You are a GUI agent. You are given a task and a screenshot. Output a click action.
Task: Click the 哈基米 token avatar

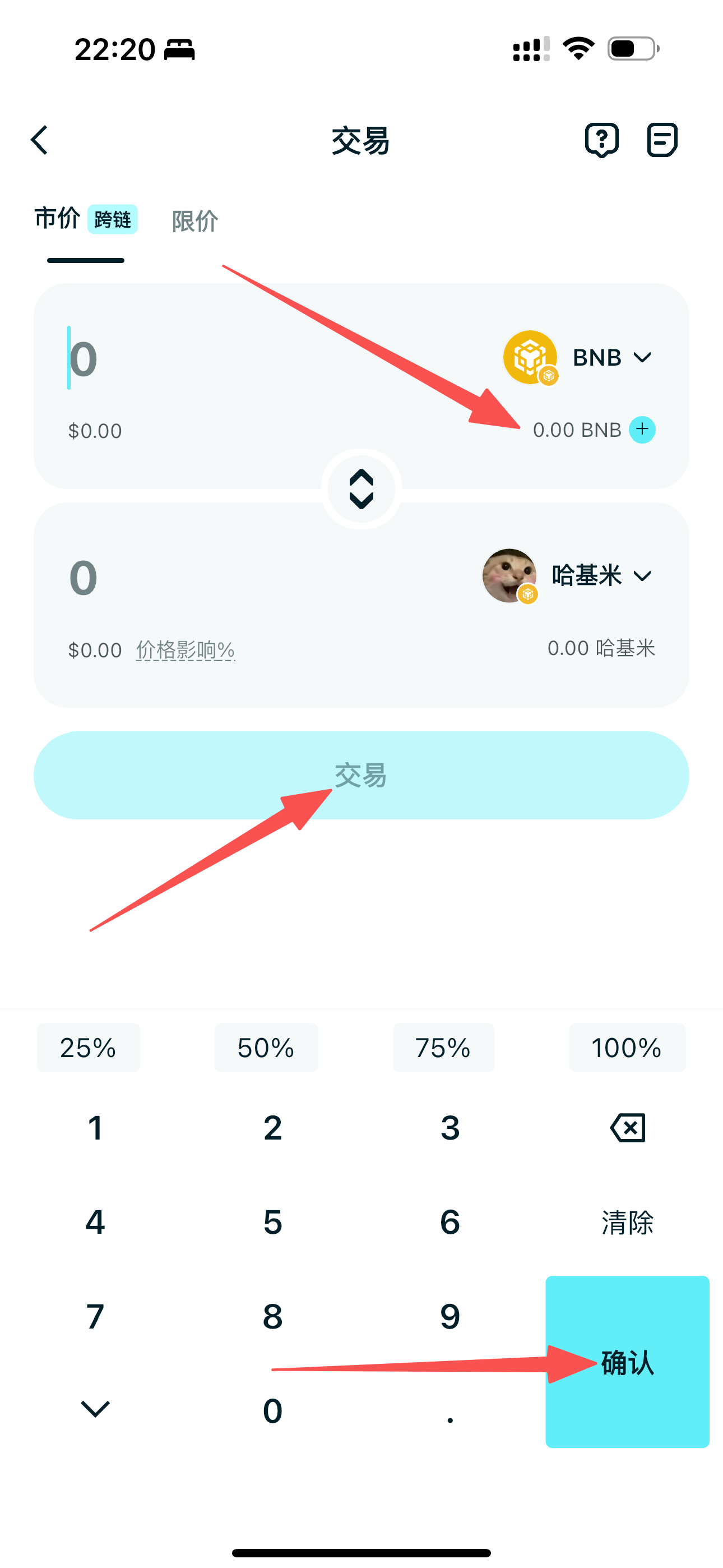coord(510,575)
